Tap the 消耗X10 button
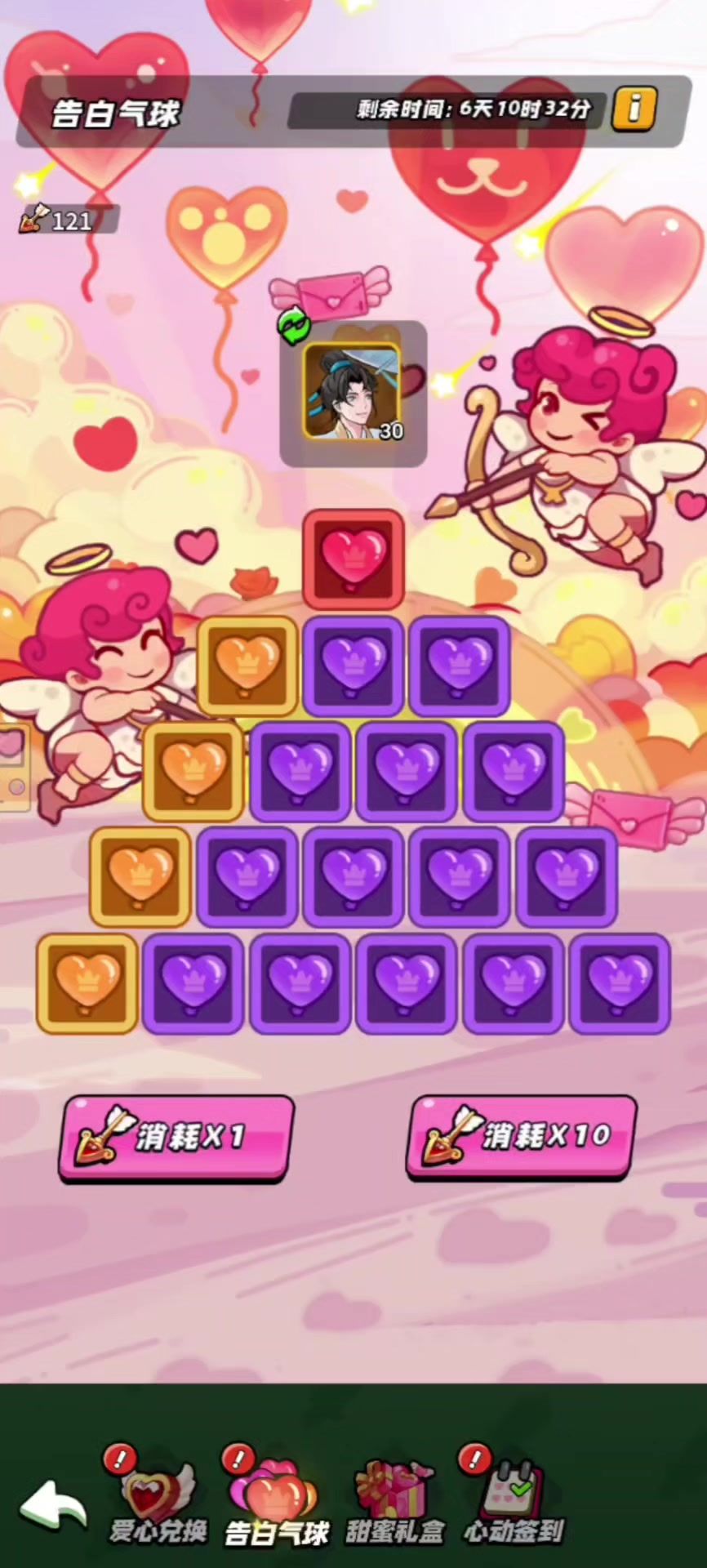Image resolution: width=707 pixels, height=1568 pixels. (x=521, y=1135)
